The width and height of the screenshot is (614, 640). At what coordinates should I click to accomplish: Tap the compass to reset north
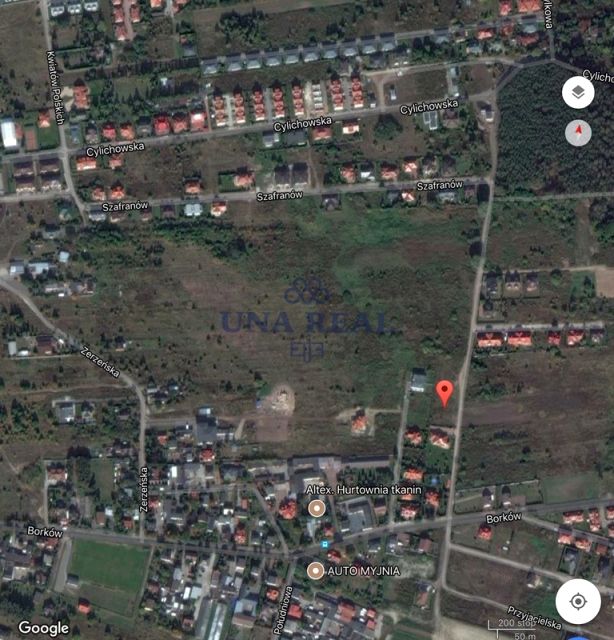(578, 133)
